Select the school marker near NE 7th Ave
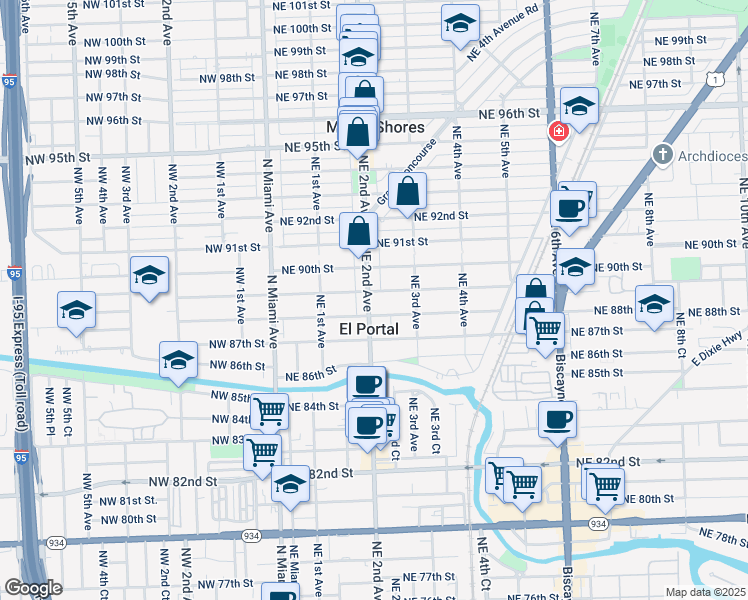Screen dimensions: 748x600 pos(579,104)
